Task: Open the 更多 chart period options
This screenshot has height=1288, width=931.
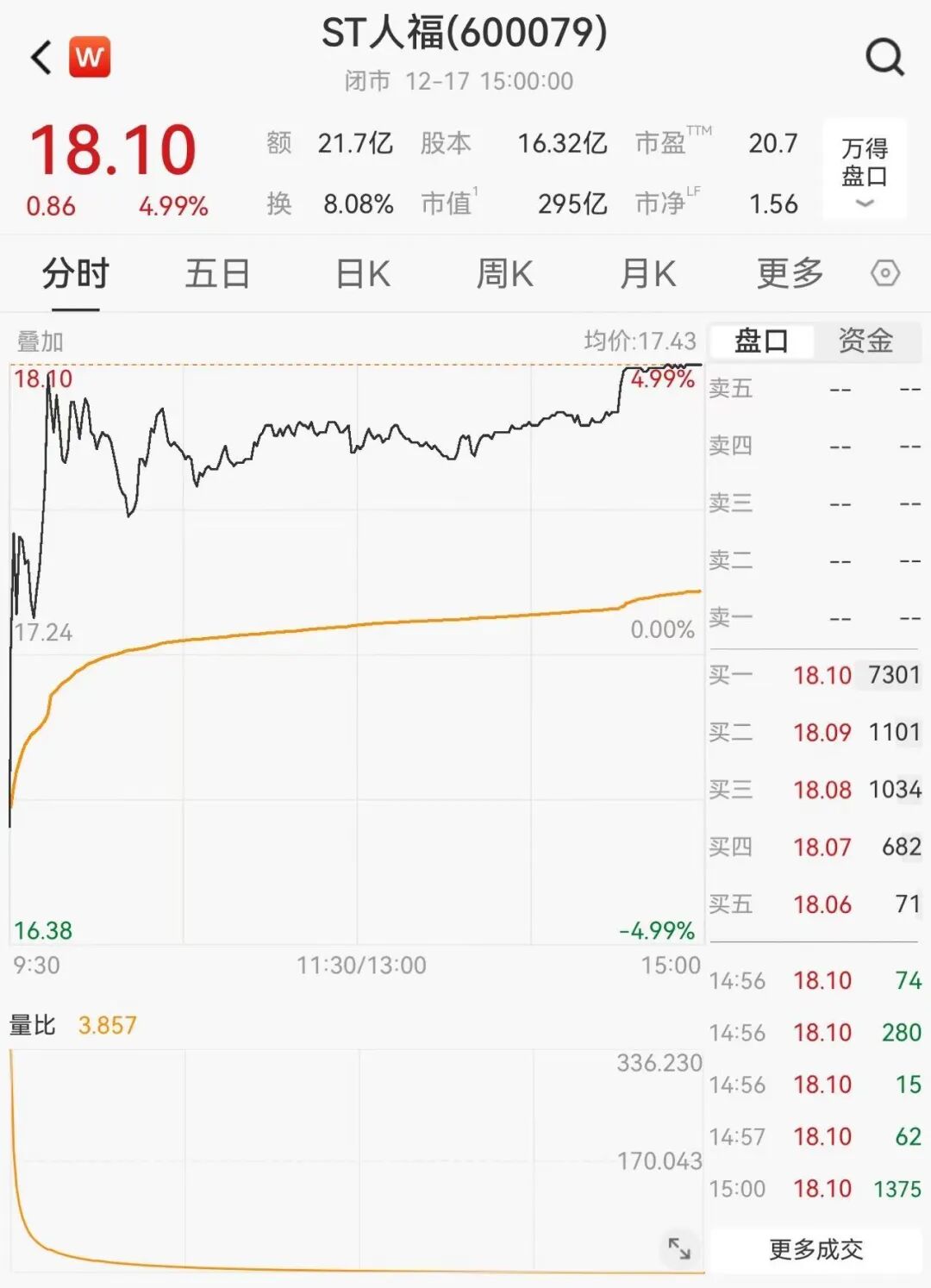Action: [790, 274]
